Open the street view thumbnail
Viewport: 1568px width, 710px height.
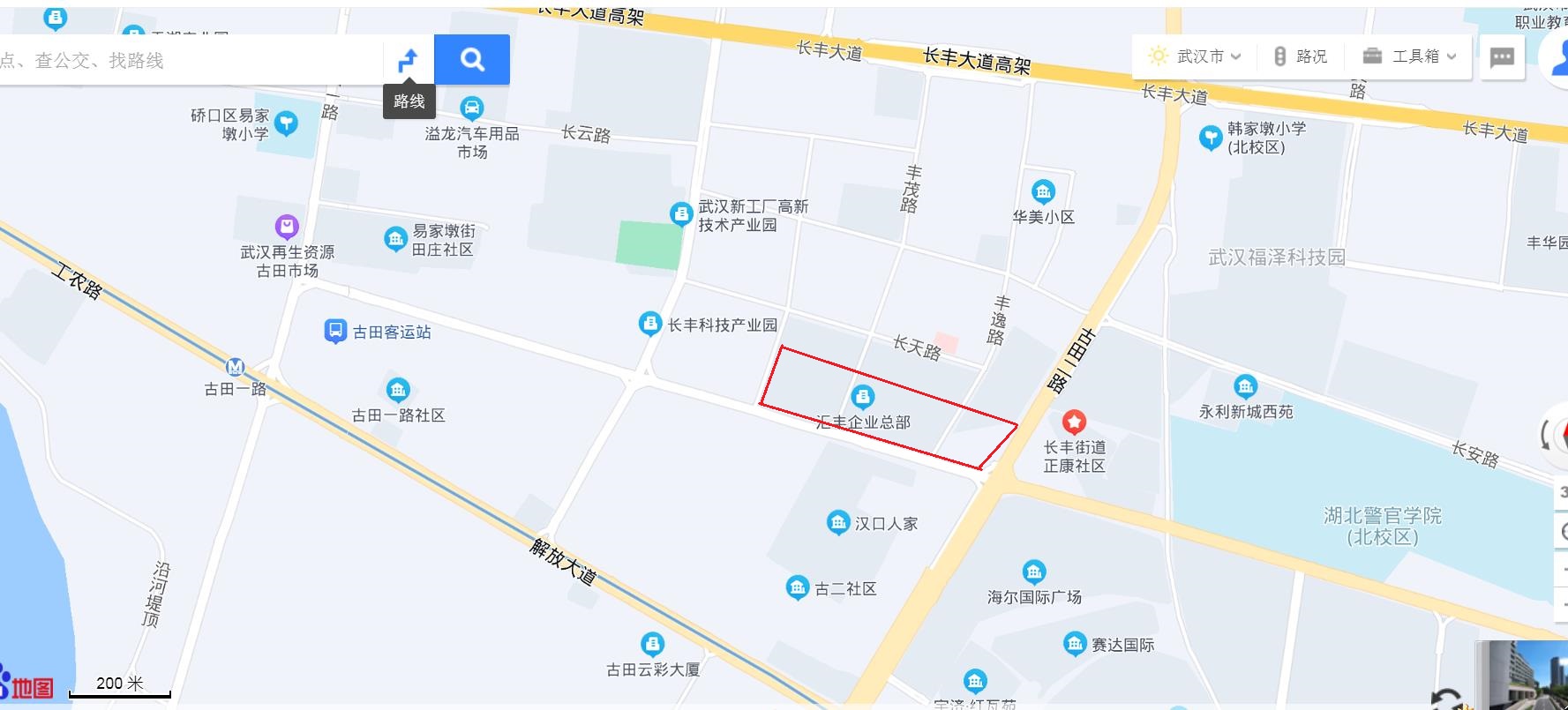(1524, 676)
